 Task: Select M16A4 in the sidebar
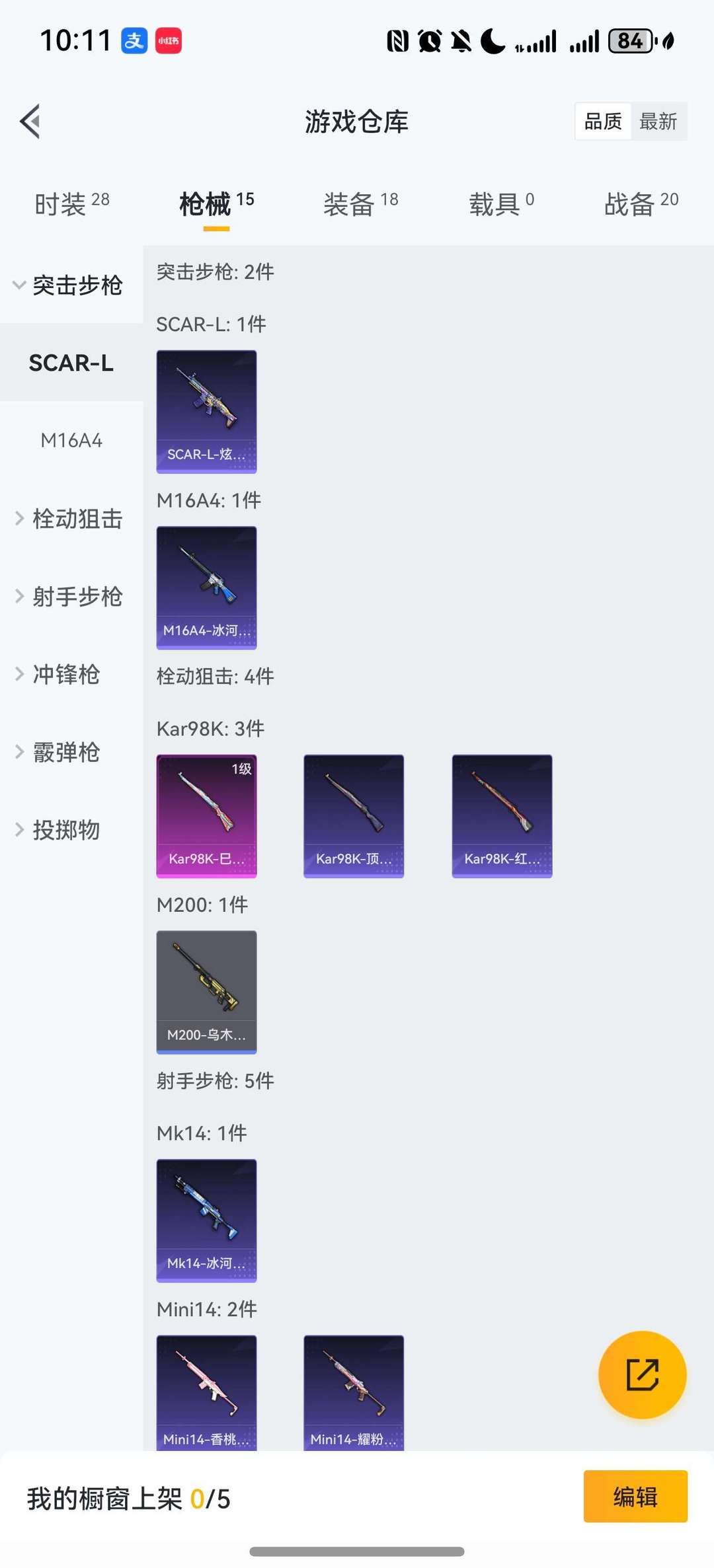(71, 441)
